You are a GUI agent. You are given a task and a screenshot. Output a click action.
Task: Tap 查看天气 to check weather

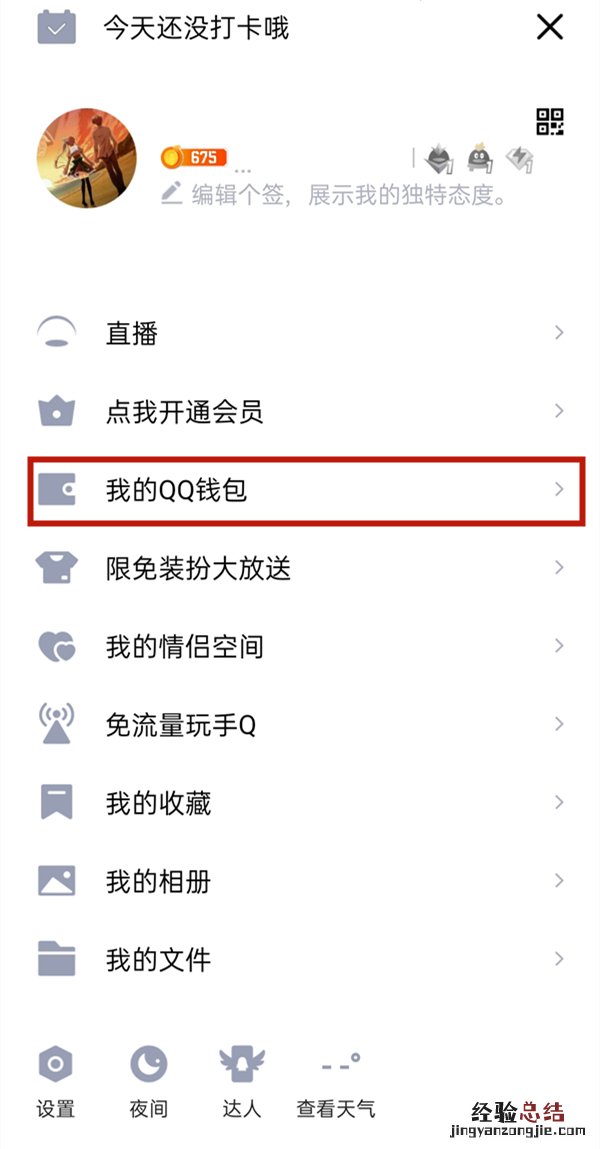pos(336,1080)
